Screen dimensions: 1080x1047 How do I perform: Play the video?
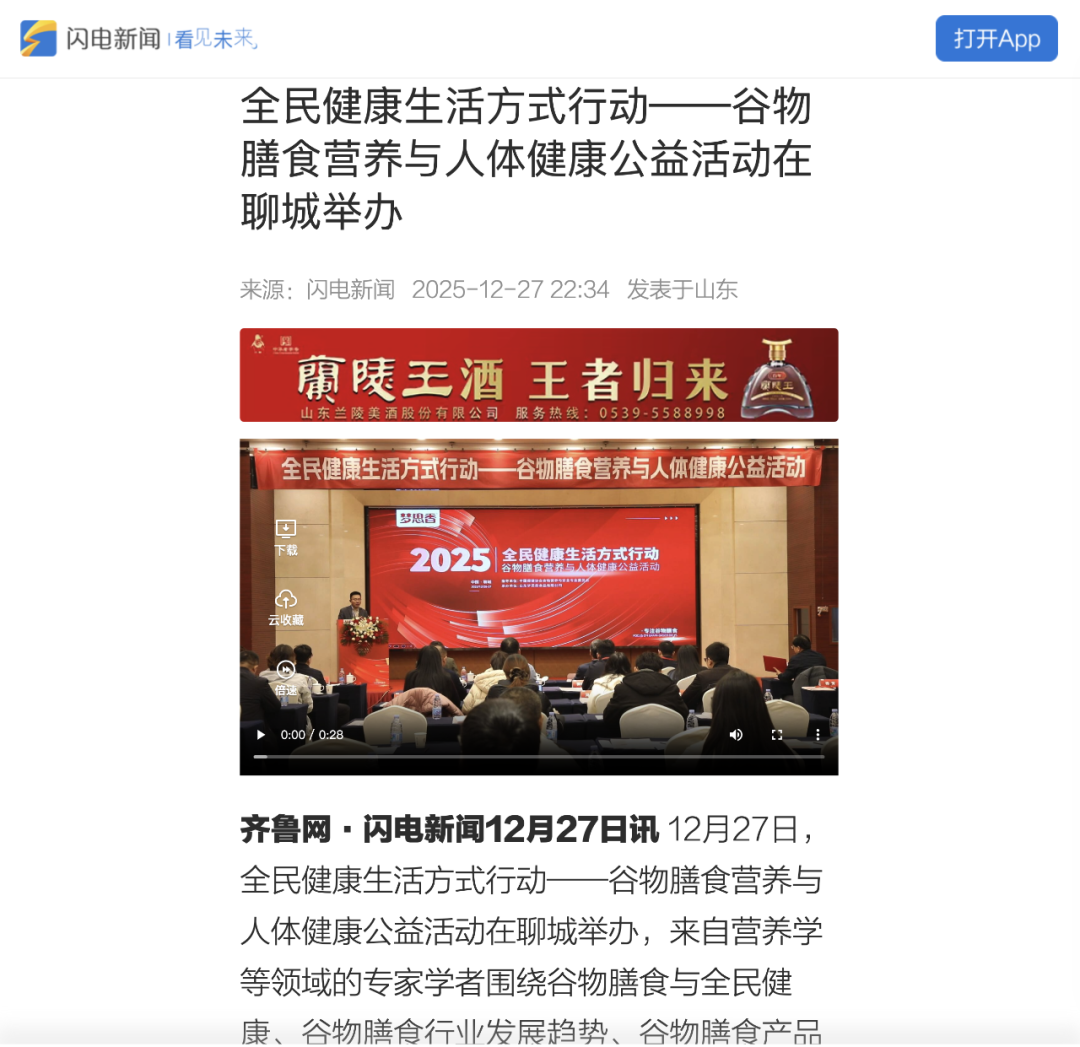click(x=261, y=735)
